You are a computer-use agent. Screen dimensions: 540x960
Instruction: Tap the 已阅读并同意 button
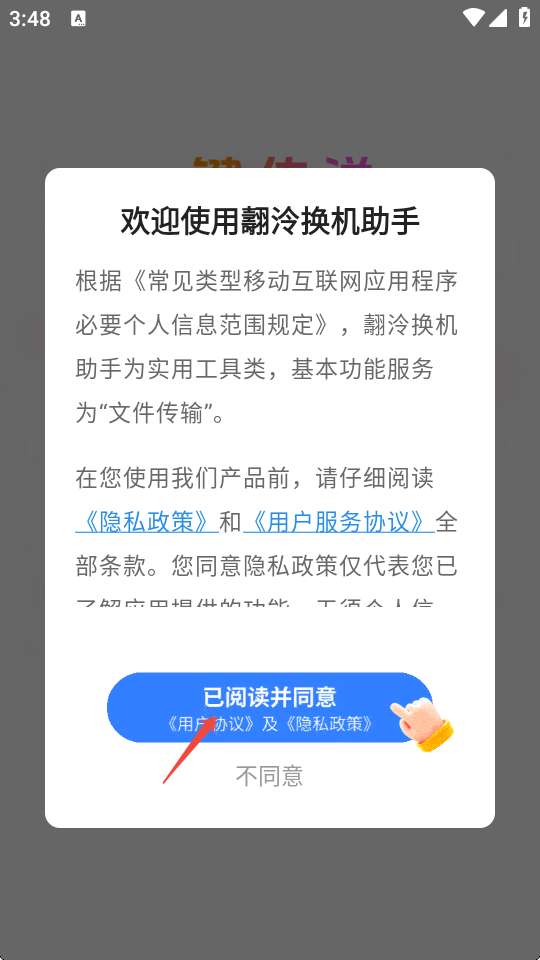click(x=270, y=707)
